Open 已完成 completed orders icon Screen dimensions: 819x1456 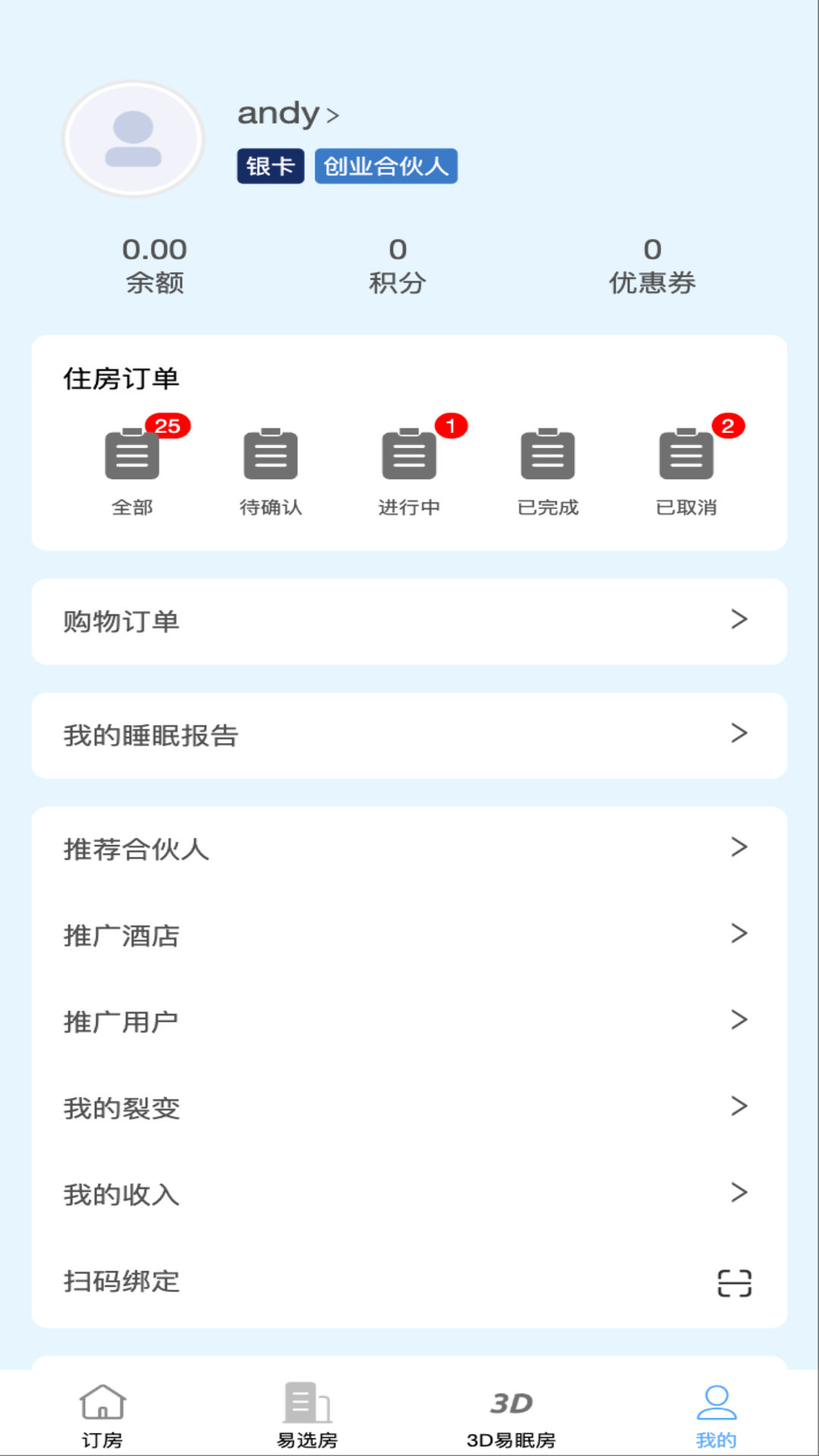(548, 455)
